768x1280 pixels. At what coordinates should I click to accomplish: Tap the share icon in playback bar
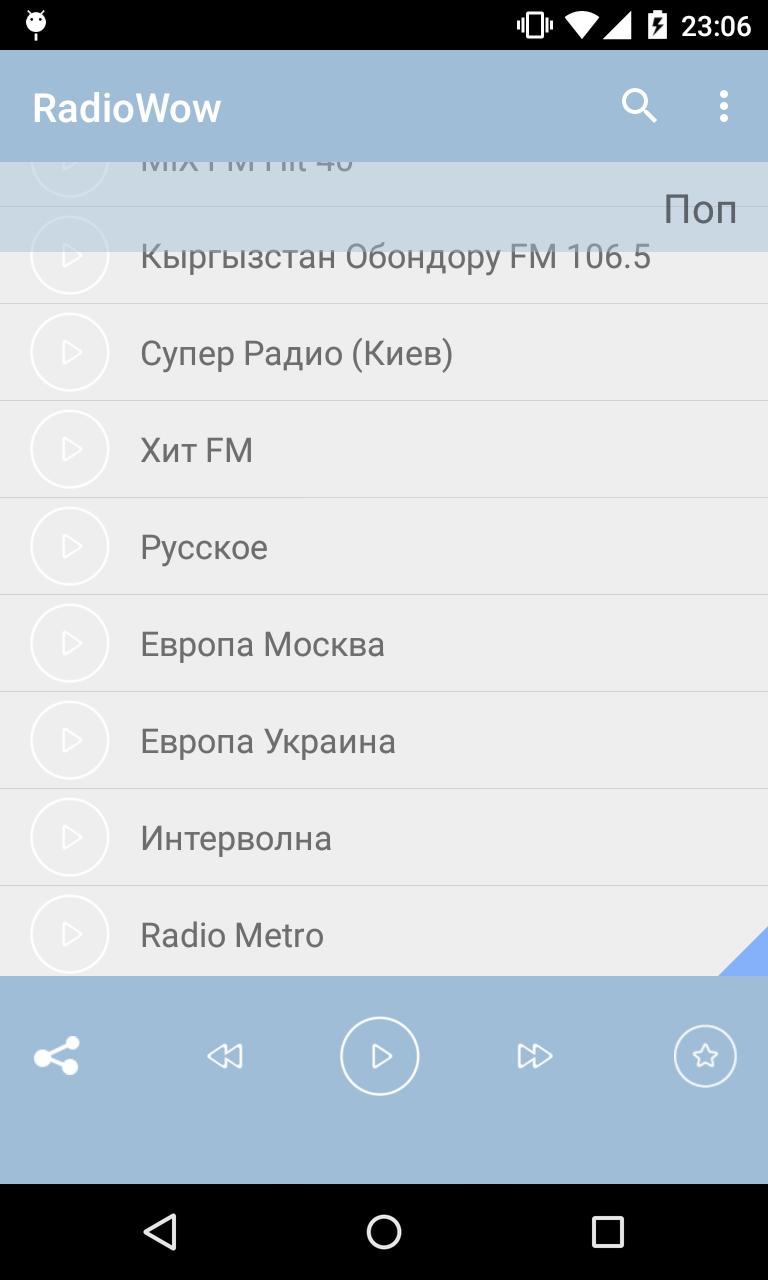pos(57,1055)
